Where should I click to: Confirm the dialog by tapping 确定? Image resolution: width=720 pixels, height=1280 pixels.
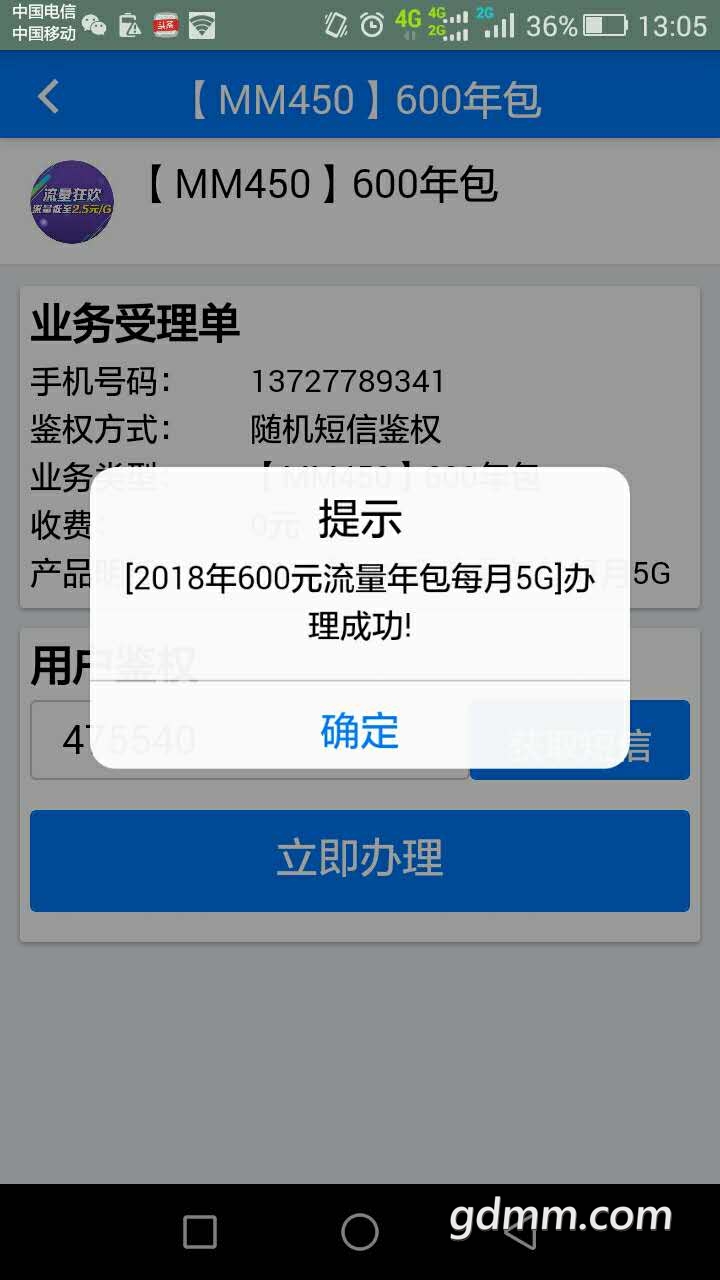[360, 733]
